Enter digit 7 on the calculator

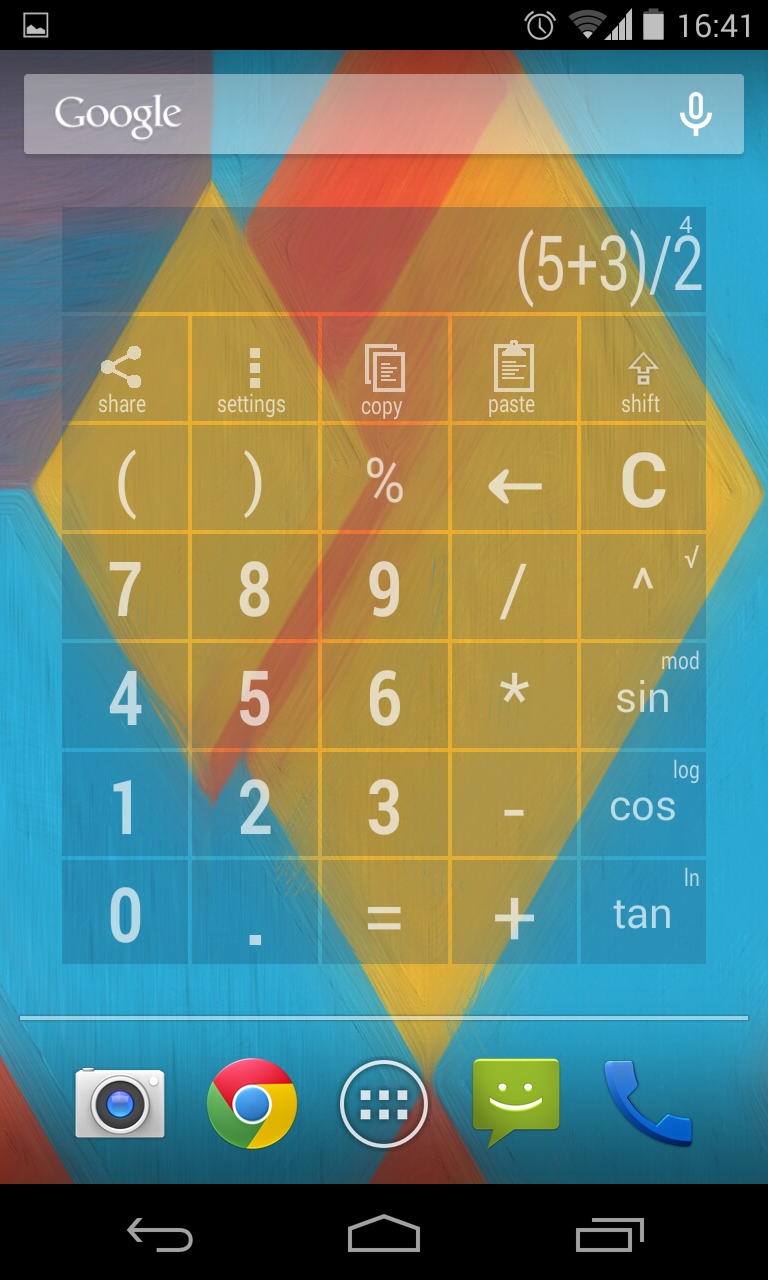(125, 590)
